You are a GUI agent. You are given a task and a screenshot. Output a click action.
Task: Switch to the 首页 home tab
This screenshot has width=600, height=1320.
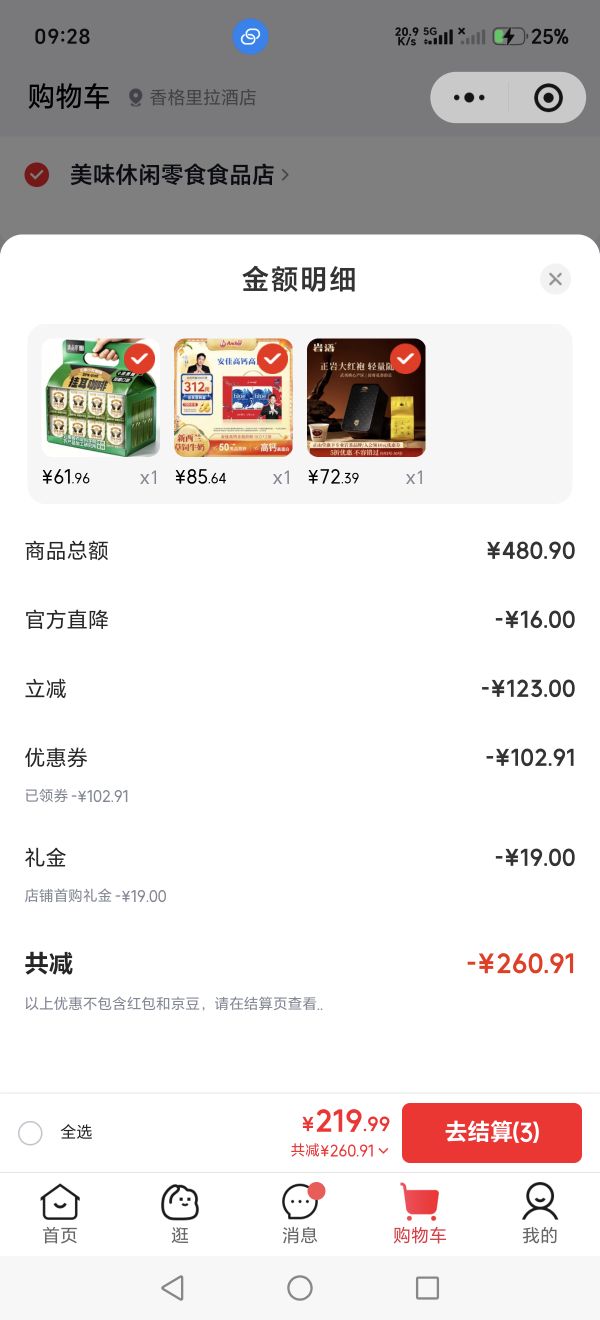(x=60, y=1214)
